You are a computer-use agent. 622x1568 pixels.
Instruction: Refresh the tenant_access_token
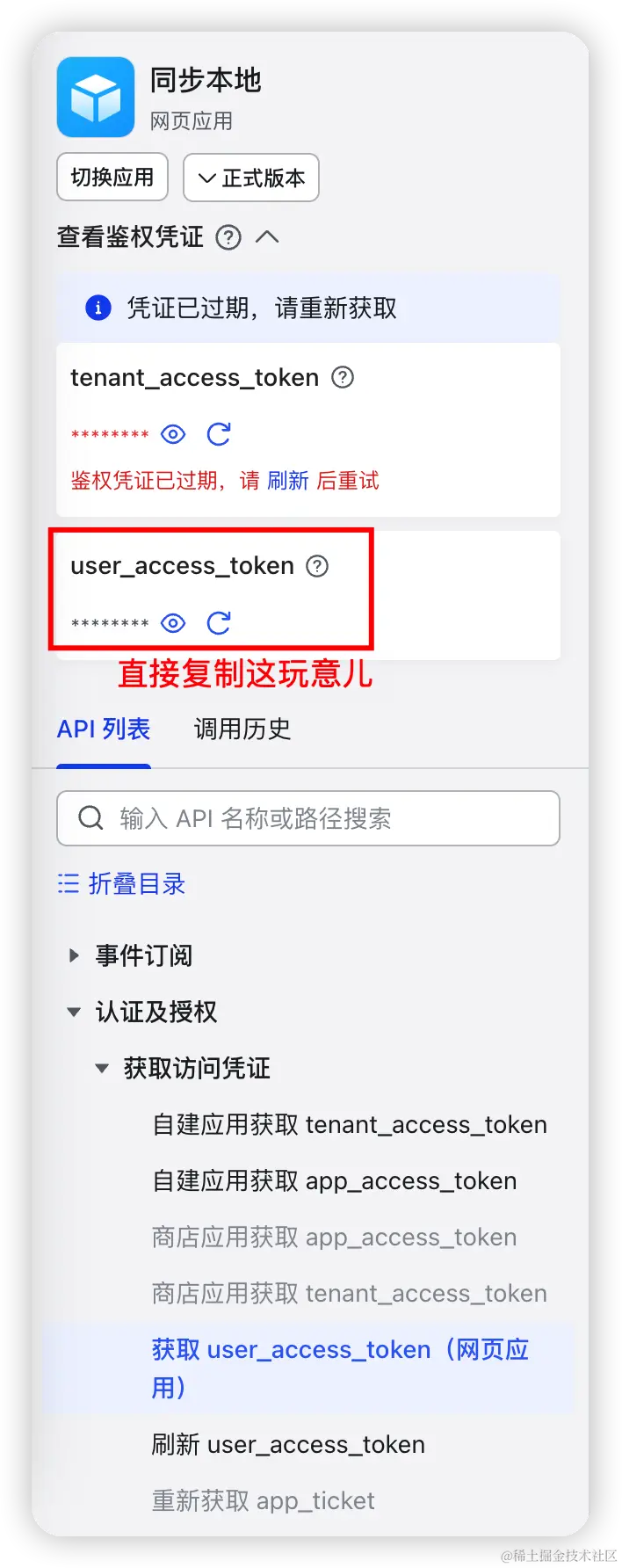coord(219,434)
